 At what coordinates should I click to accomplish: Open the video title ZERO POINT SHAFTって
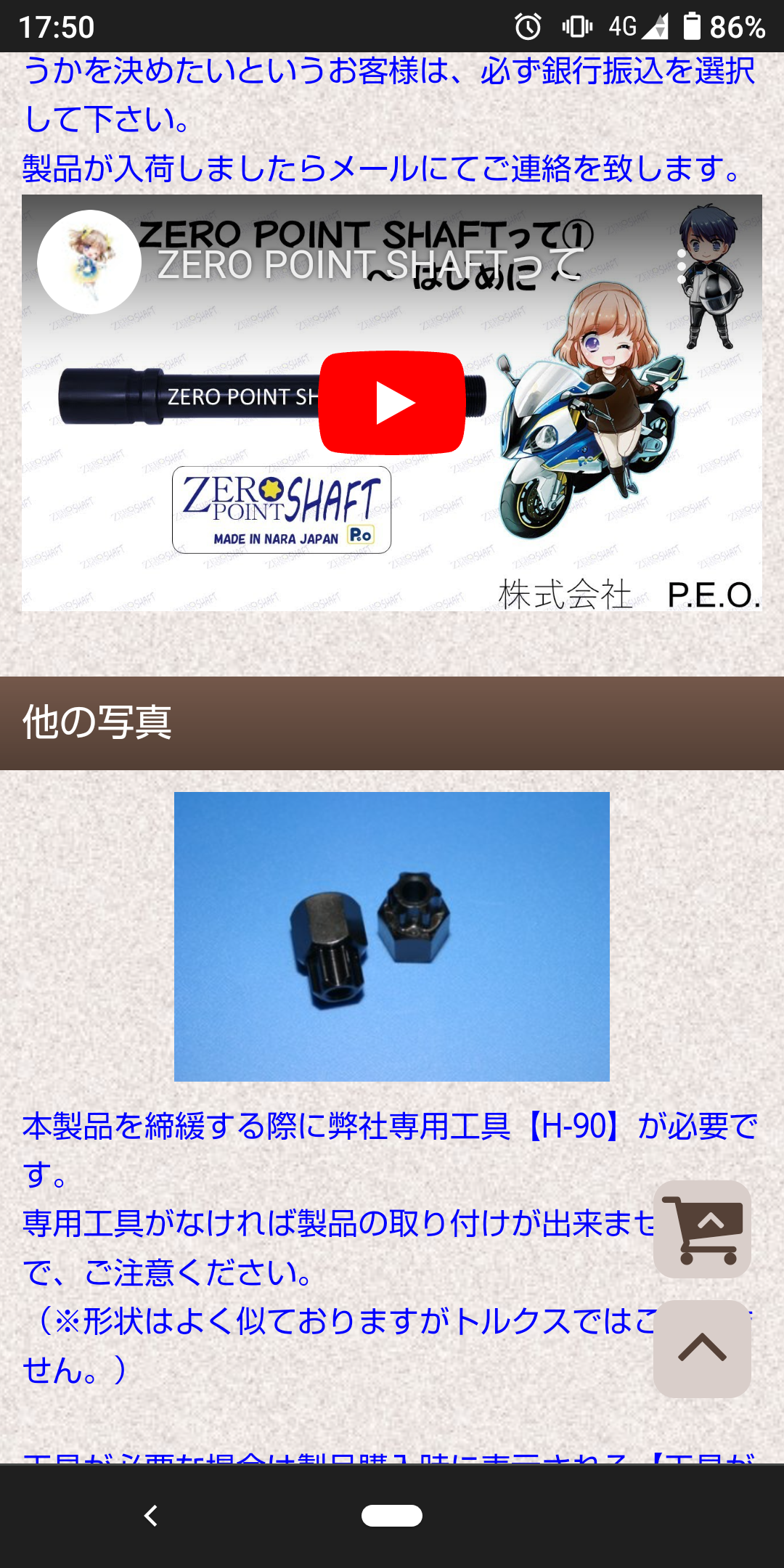tap(371, 264)
